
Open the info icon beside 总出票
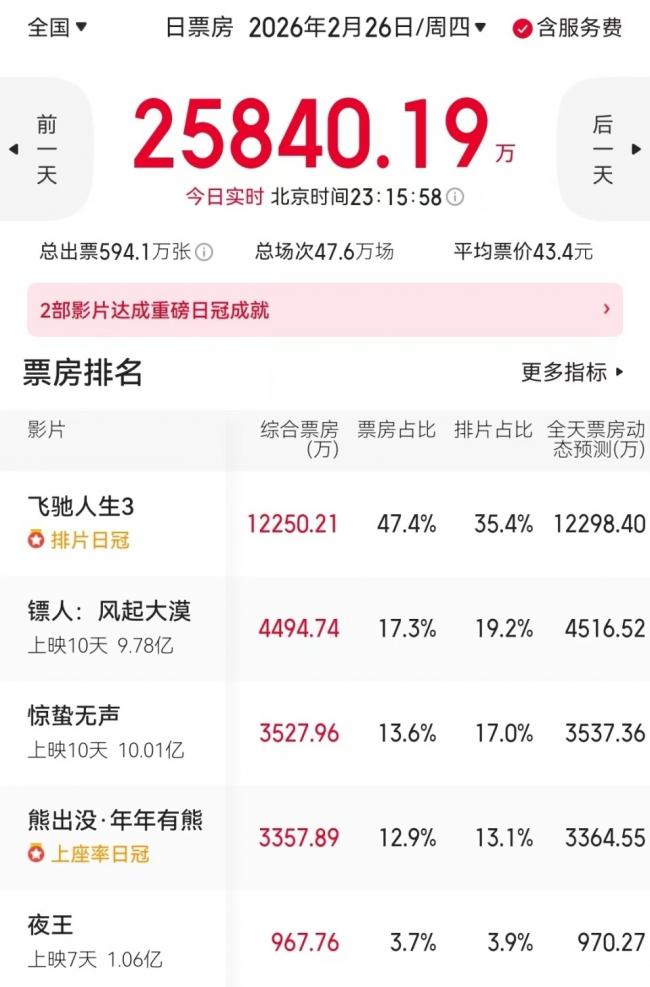pos(204,252)
